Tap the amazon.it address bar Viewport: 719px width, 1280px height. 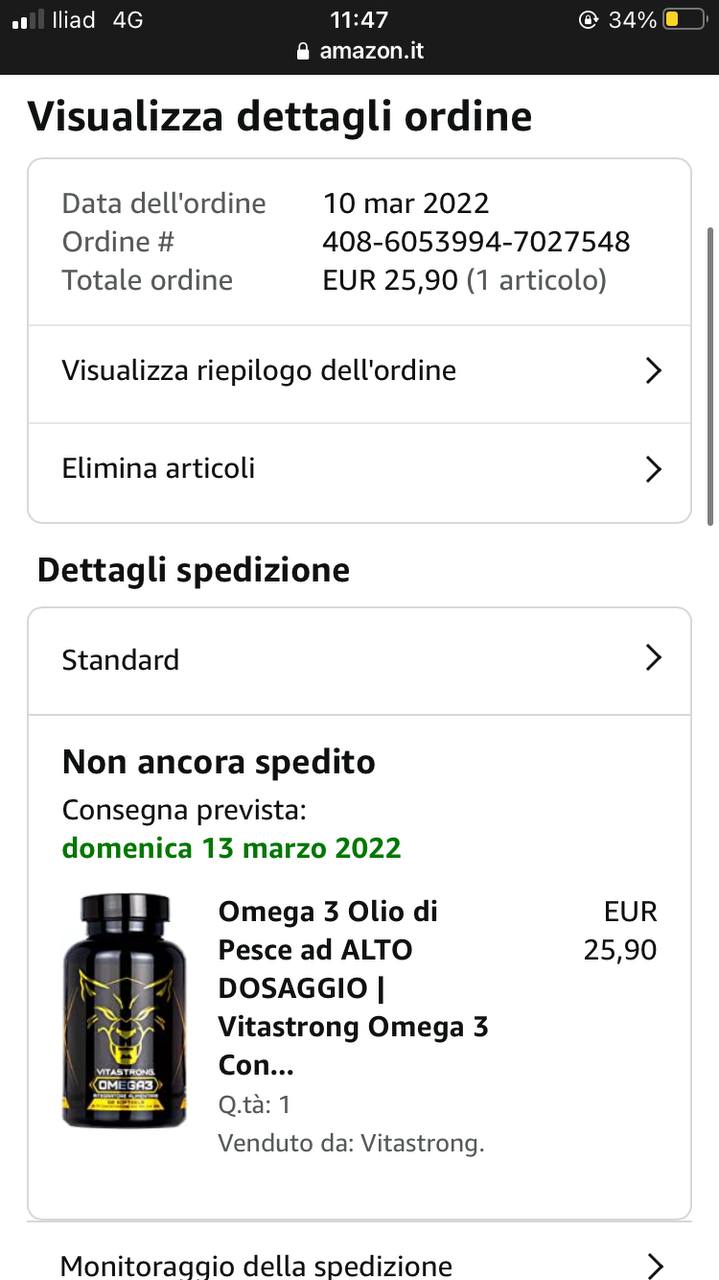360,51
